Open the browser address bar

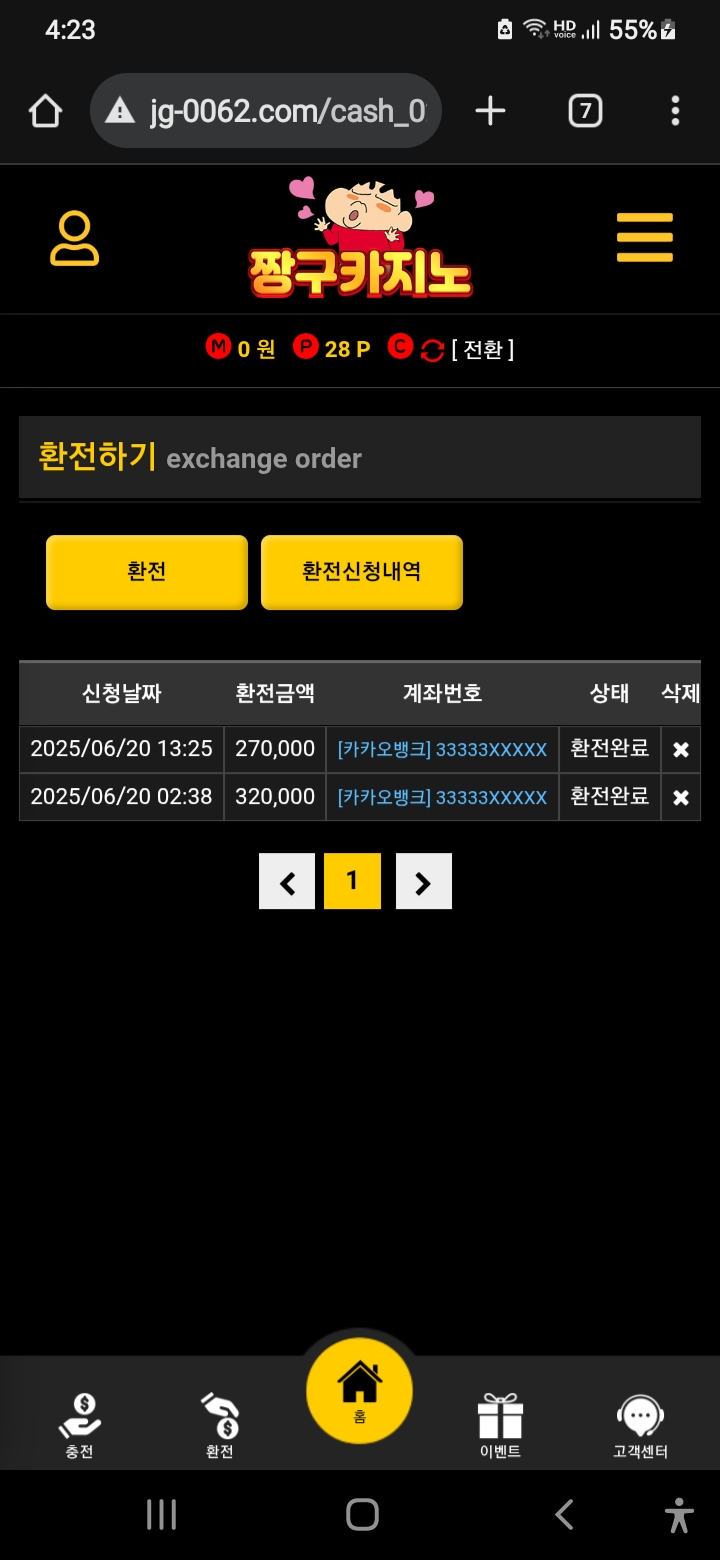(x=285, y=111)
